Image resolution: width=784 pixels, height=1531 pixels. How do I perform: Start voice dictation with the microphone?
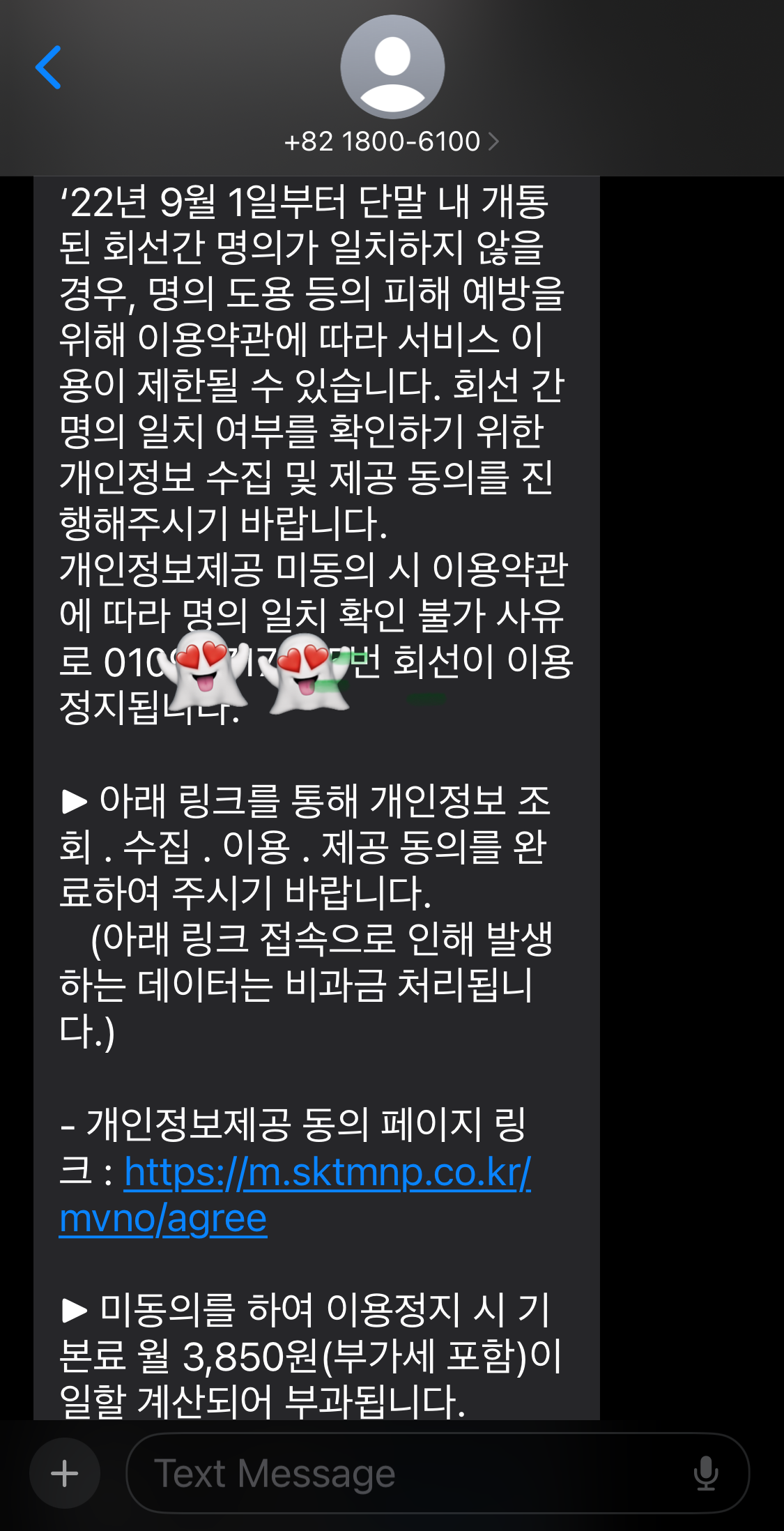(705, 1473)
